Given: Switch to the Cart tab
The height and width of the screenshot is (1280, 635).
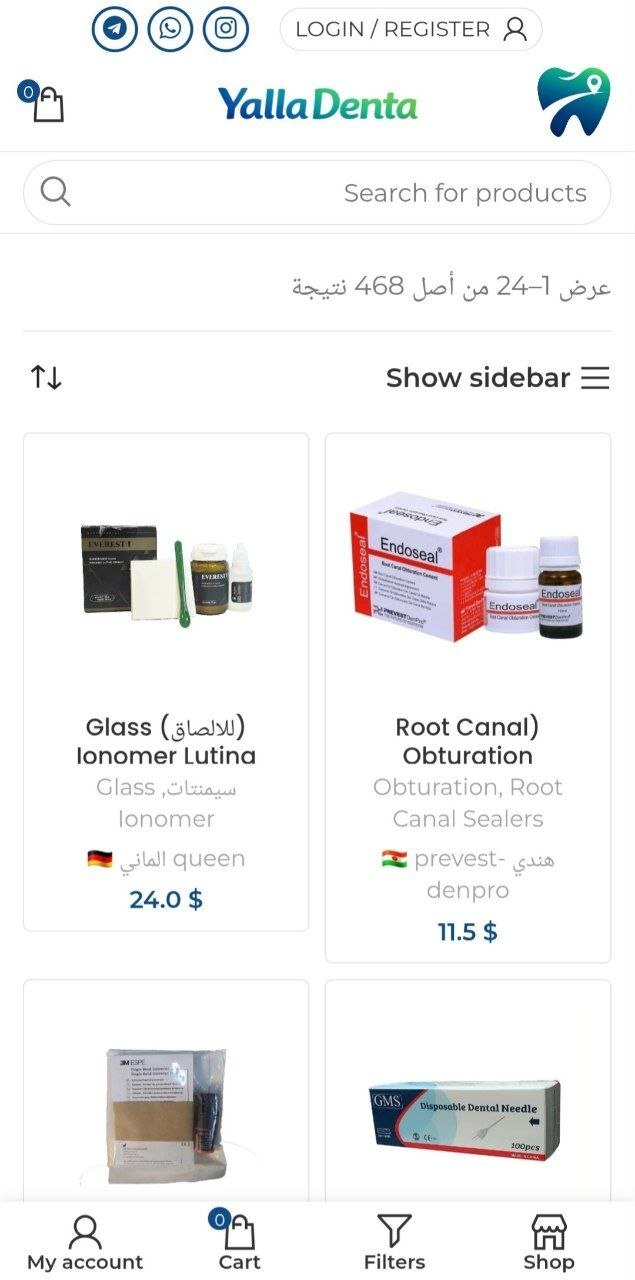Looking at the screenshot, I should click(239, 1243).
